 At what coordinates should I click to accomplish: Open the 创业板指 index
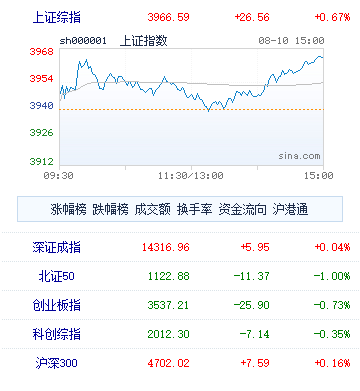[57, 305]
